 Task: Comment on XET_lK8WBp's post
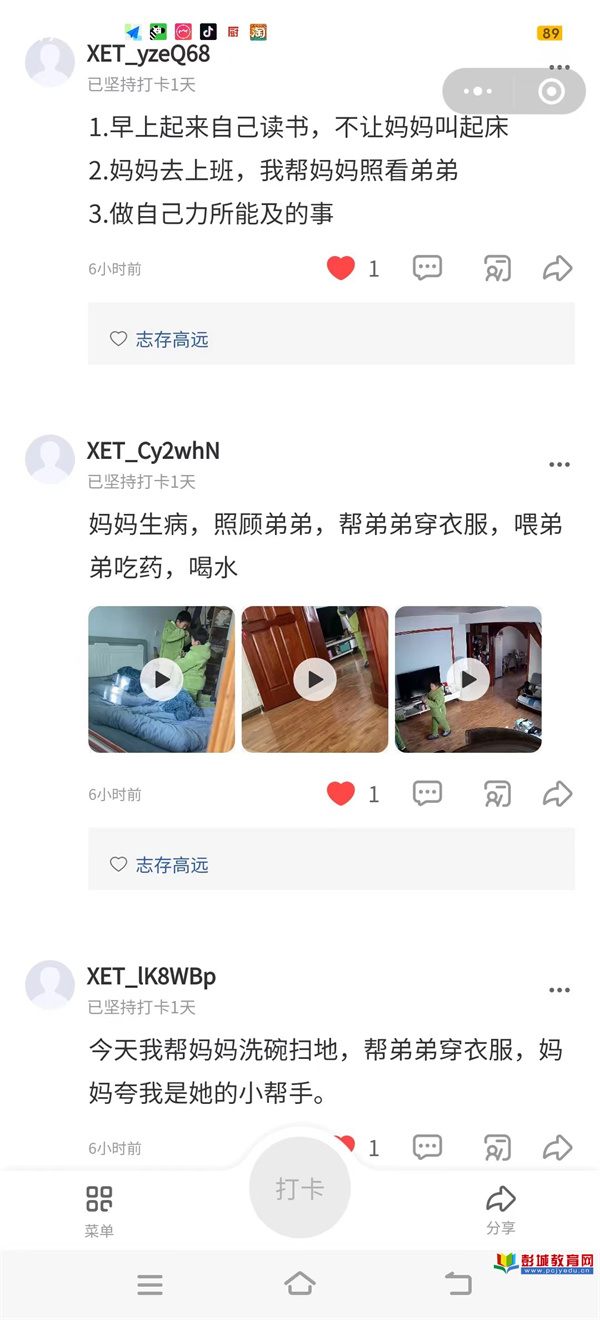428,1147
